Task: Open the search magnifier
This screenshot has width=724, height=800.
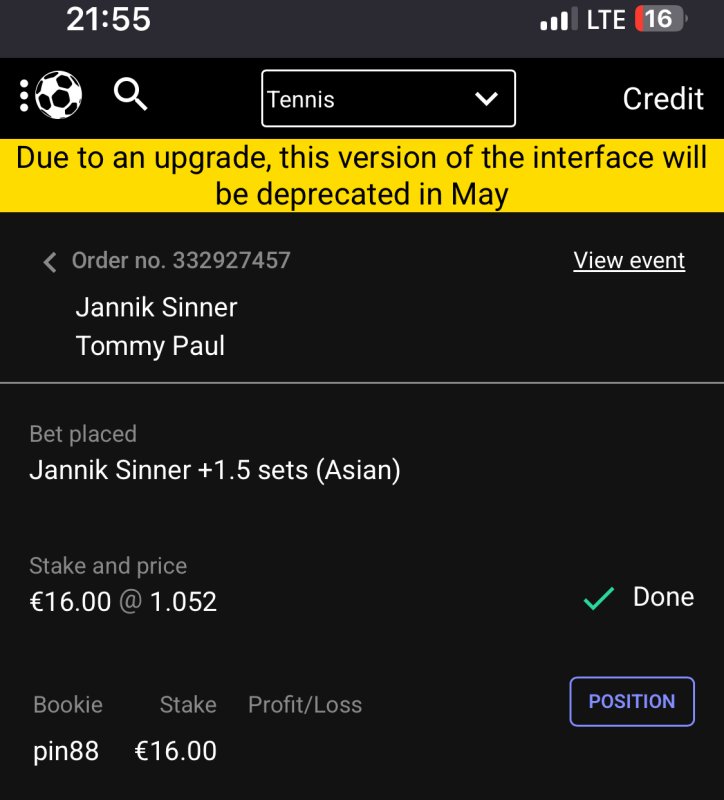Action: [131, 96]
